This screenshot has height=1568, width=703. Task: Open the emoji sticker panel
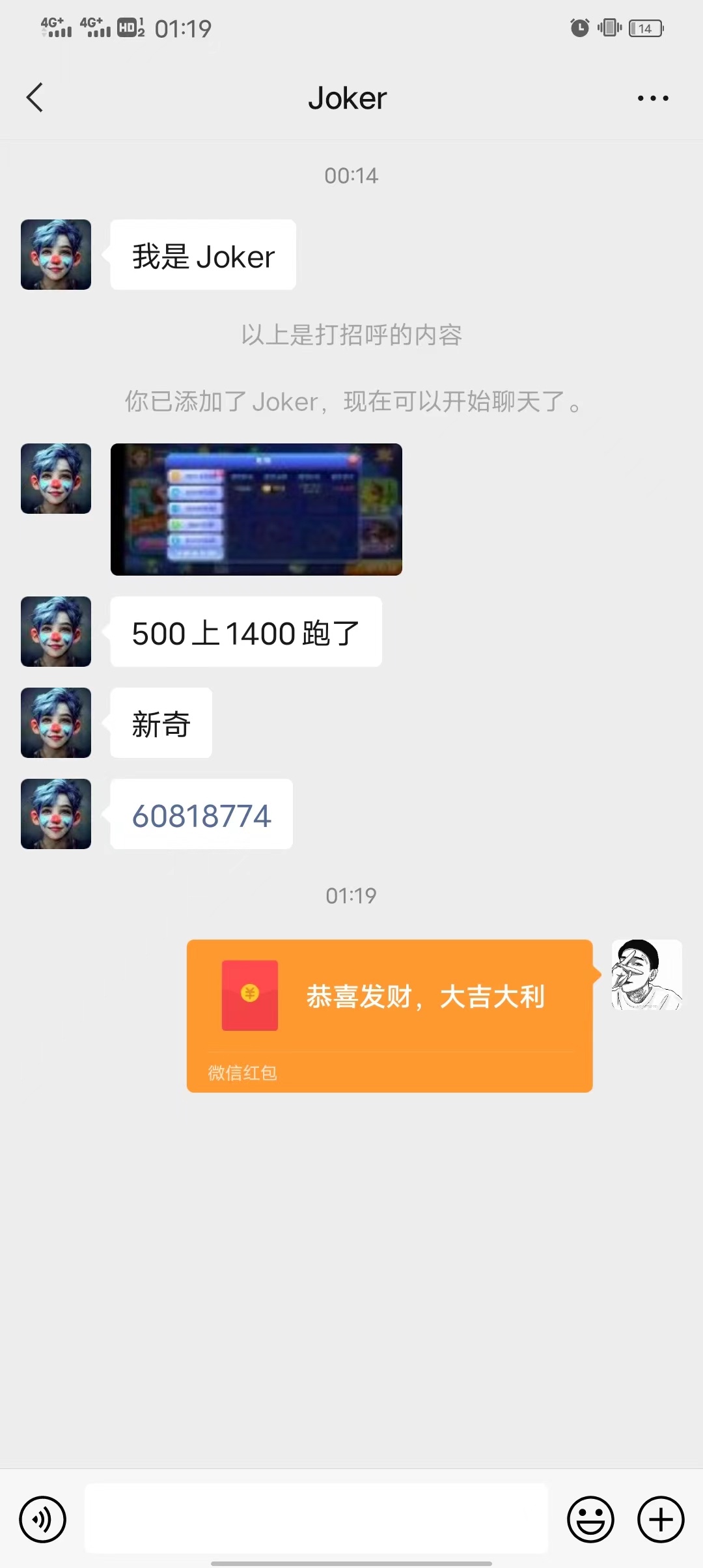pyautogui.click(x=590, y=1519)
